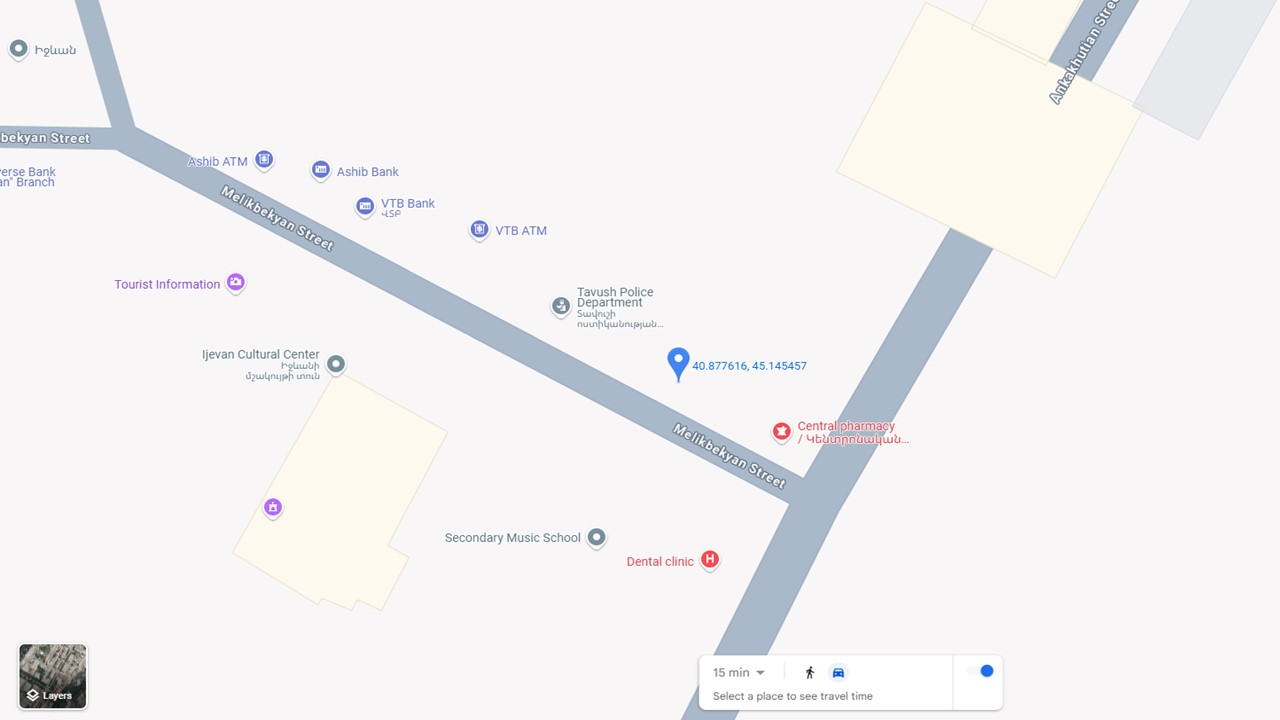Open Ijevan Cultural Center marker

point(336,364)
